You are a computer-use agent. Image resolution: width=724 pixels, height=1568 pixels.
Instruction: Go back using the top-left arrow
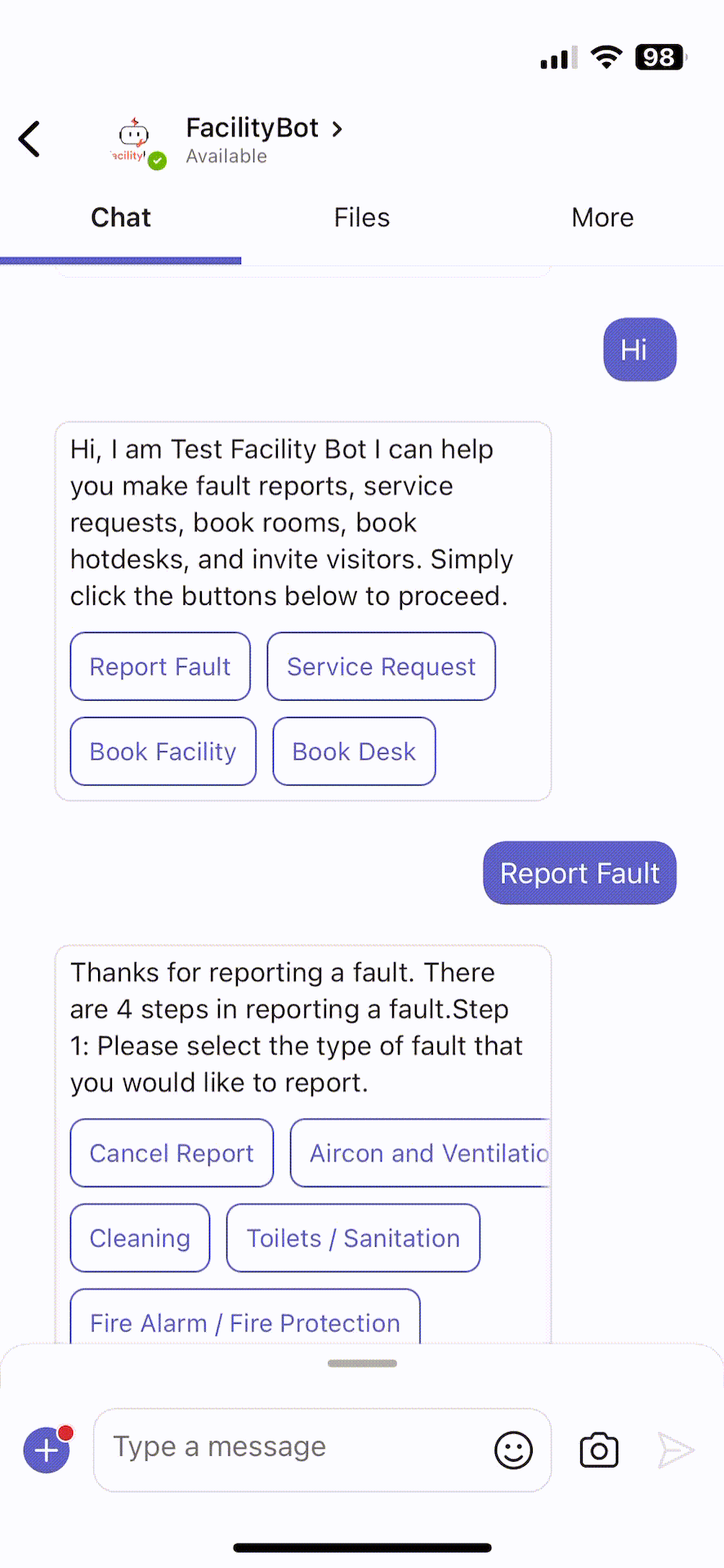[x=30, y=139]
